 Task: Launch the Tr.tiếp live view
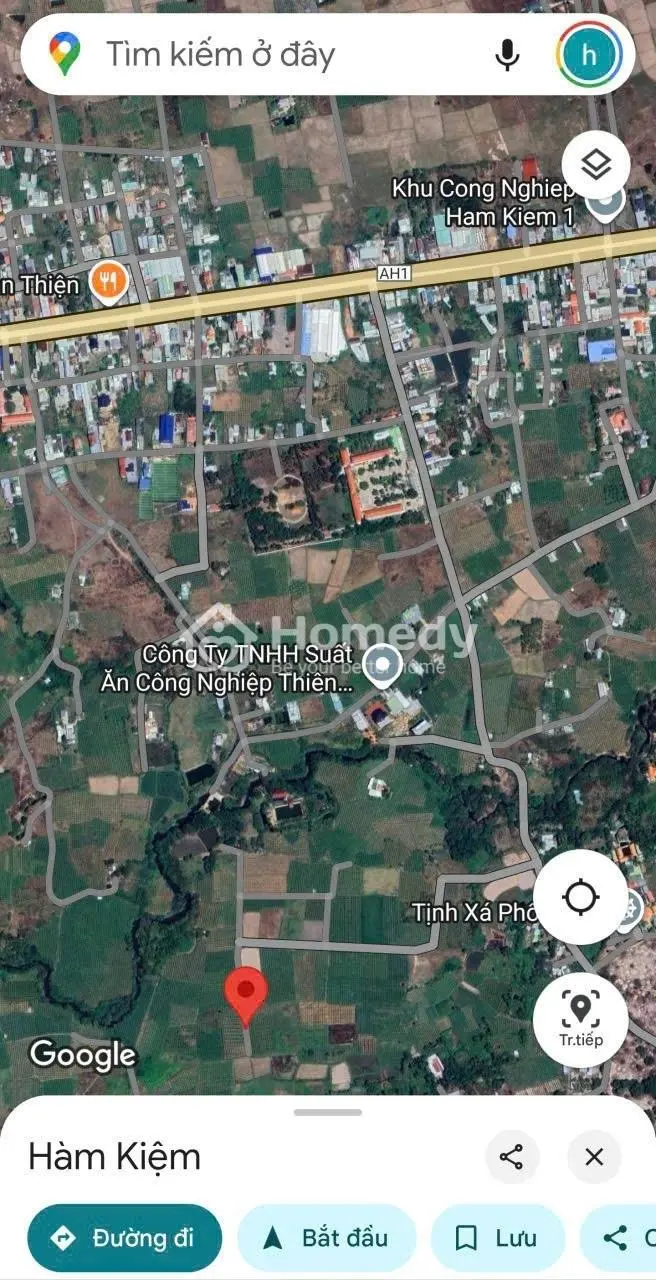(581, 1019)
